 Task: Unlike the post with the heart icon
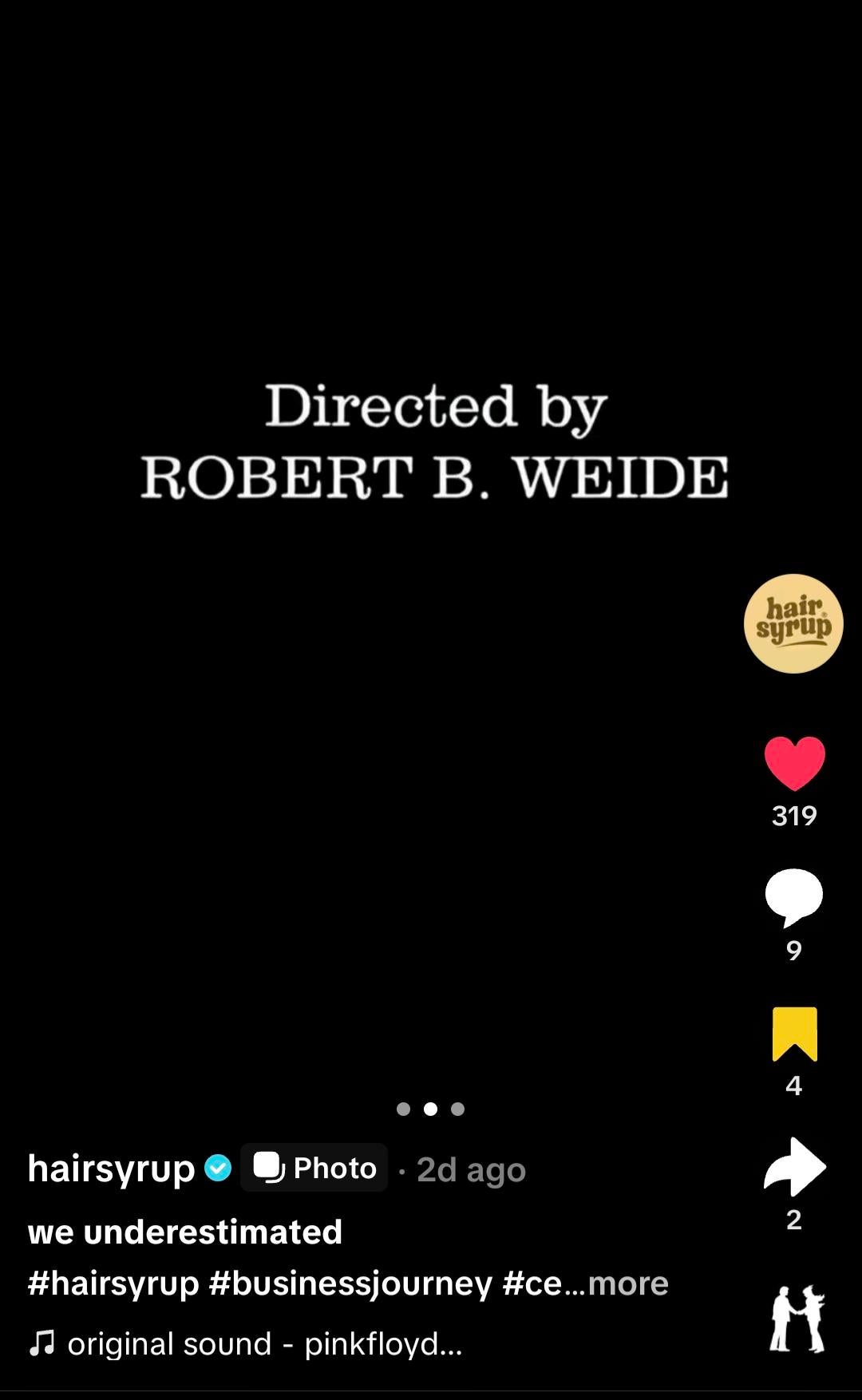(794, 763)
